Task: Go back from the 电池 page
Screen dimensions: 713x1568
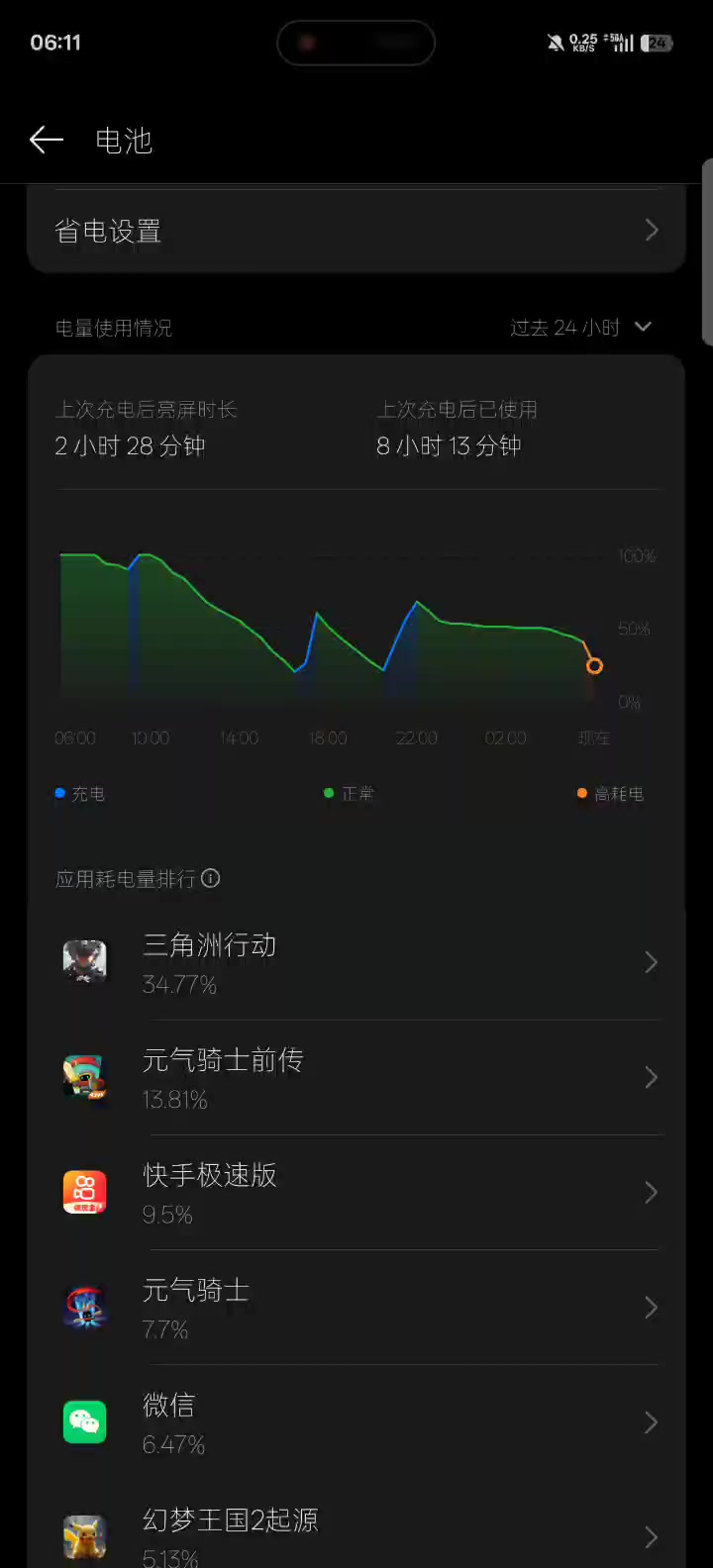Action: coord(46,141)
